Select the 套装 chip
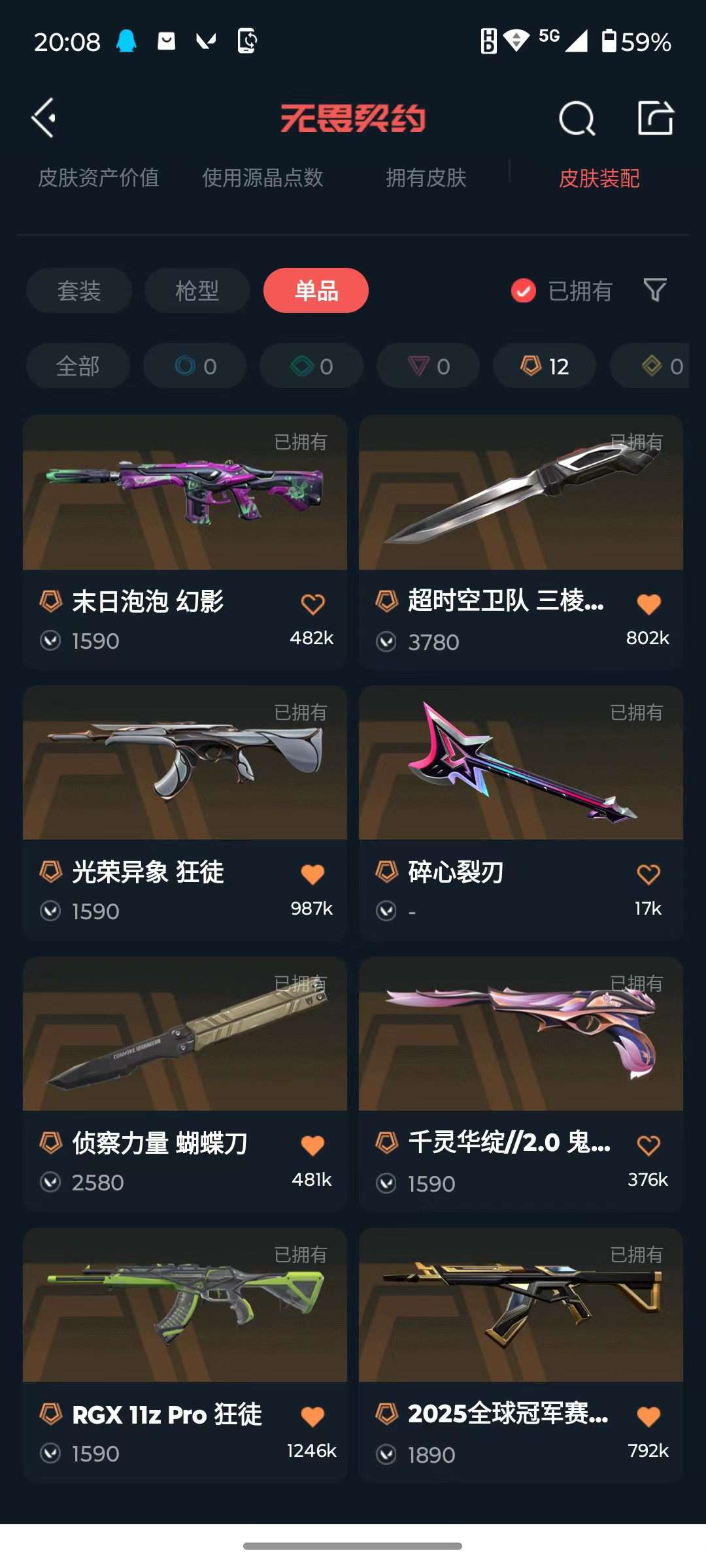 79,291
